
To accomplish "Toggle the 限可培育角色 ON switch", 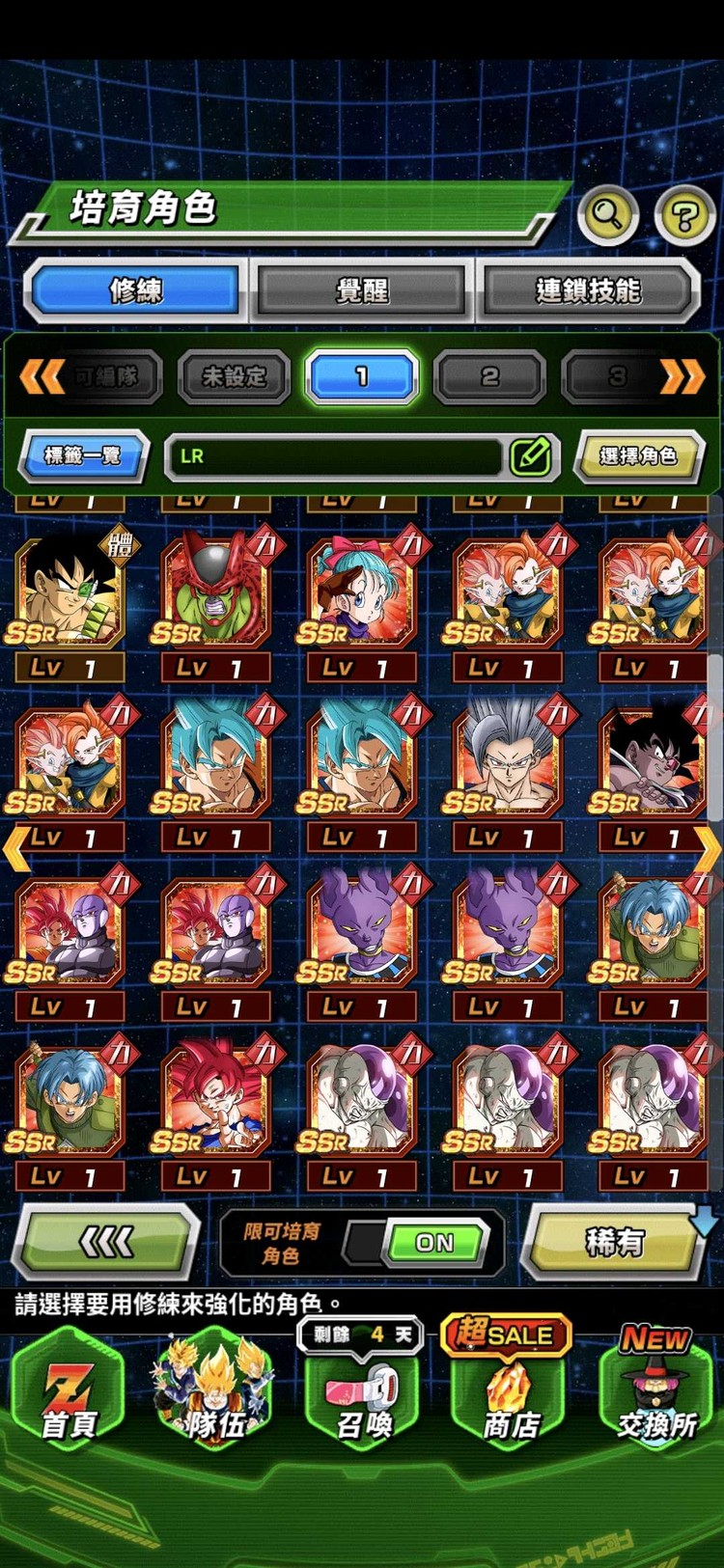I will 433,1243.
